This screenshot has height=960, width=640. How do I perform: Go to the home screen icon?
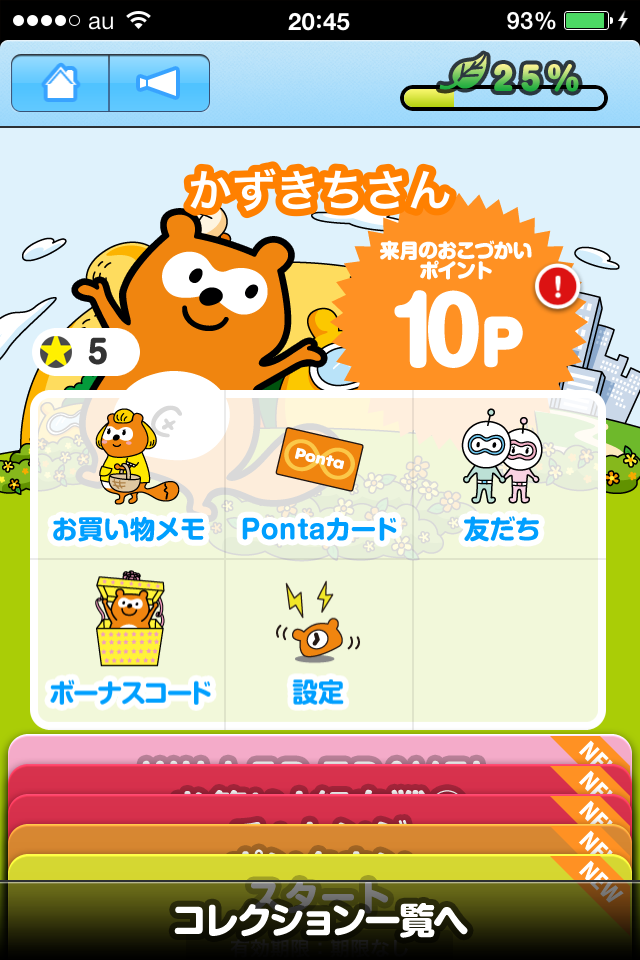[60, 83]
